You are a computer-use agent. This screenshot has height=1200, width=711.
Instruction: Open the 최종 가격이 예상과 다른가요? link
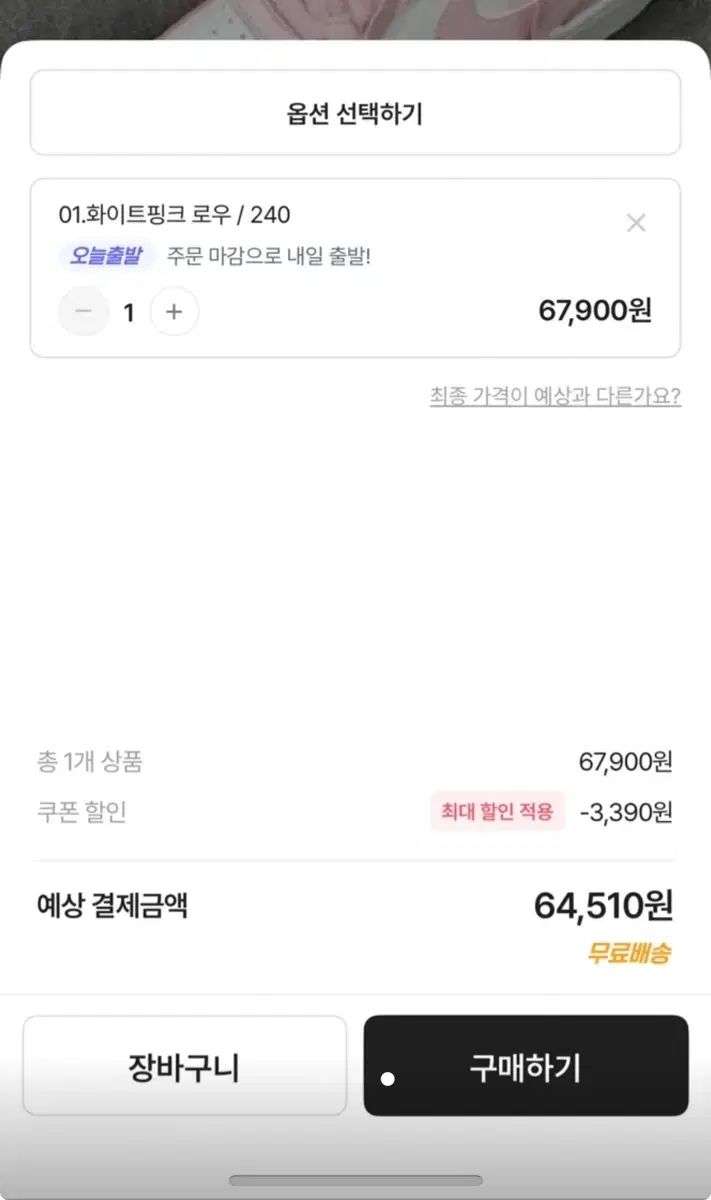click(555, 396)
